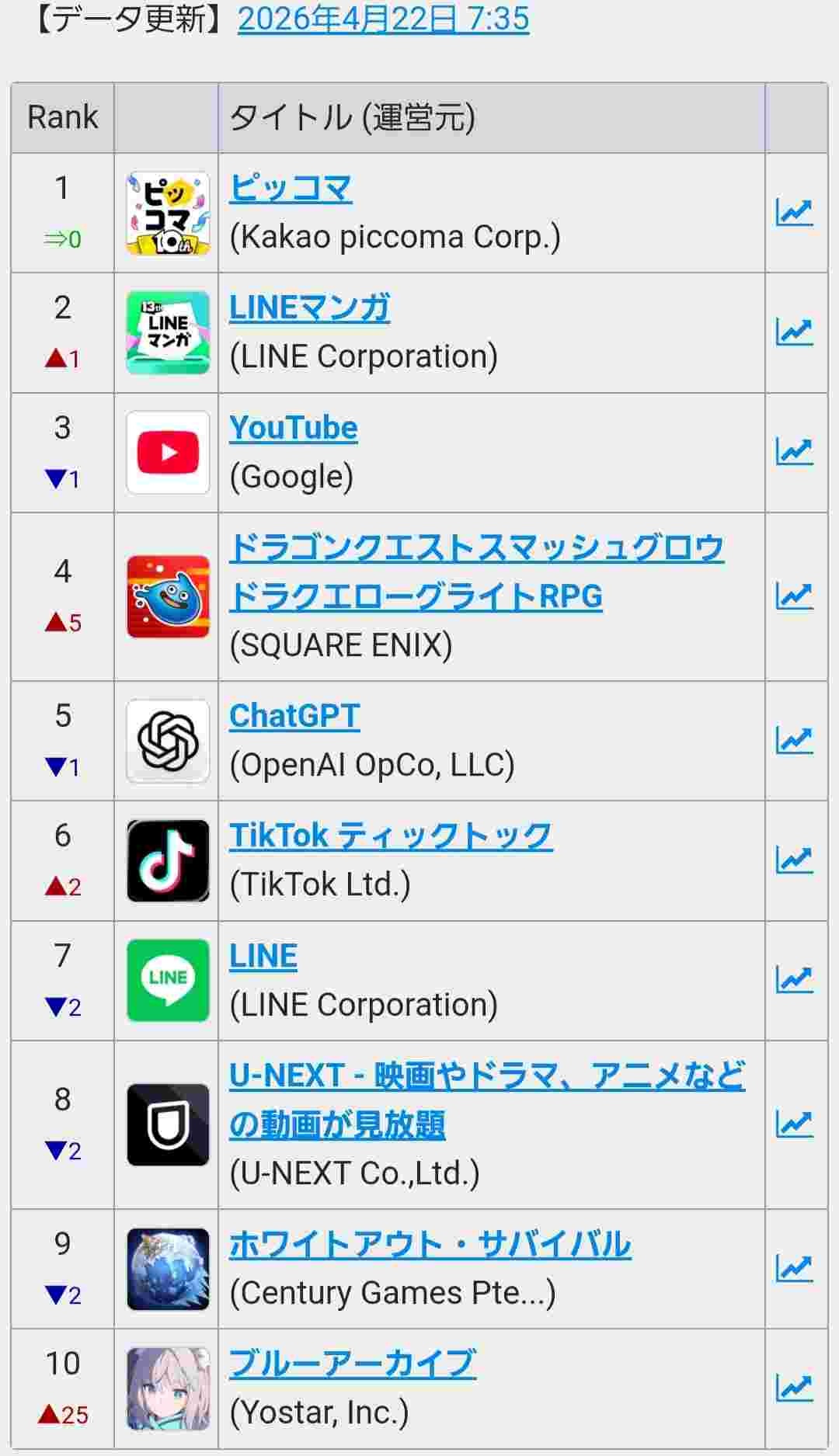Open ドラゴンクエストスマッシュグロウ title link

[476, 548]
